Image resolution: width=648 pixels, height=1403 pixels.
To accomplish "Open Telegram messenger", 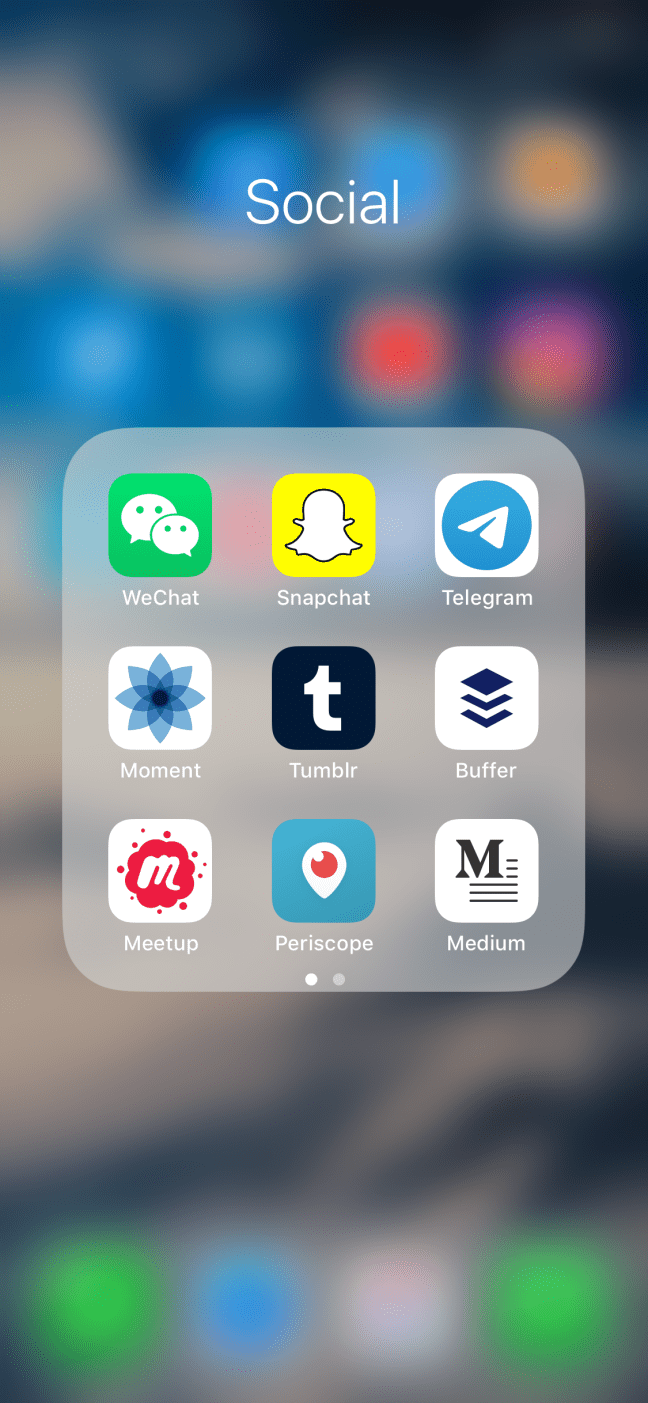I will (486, 525).
